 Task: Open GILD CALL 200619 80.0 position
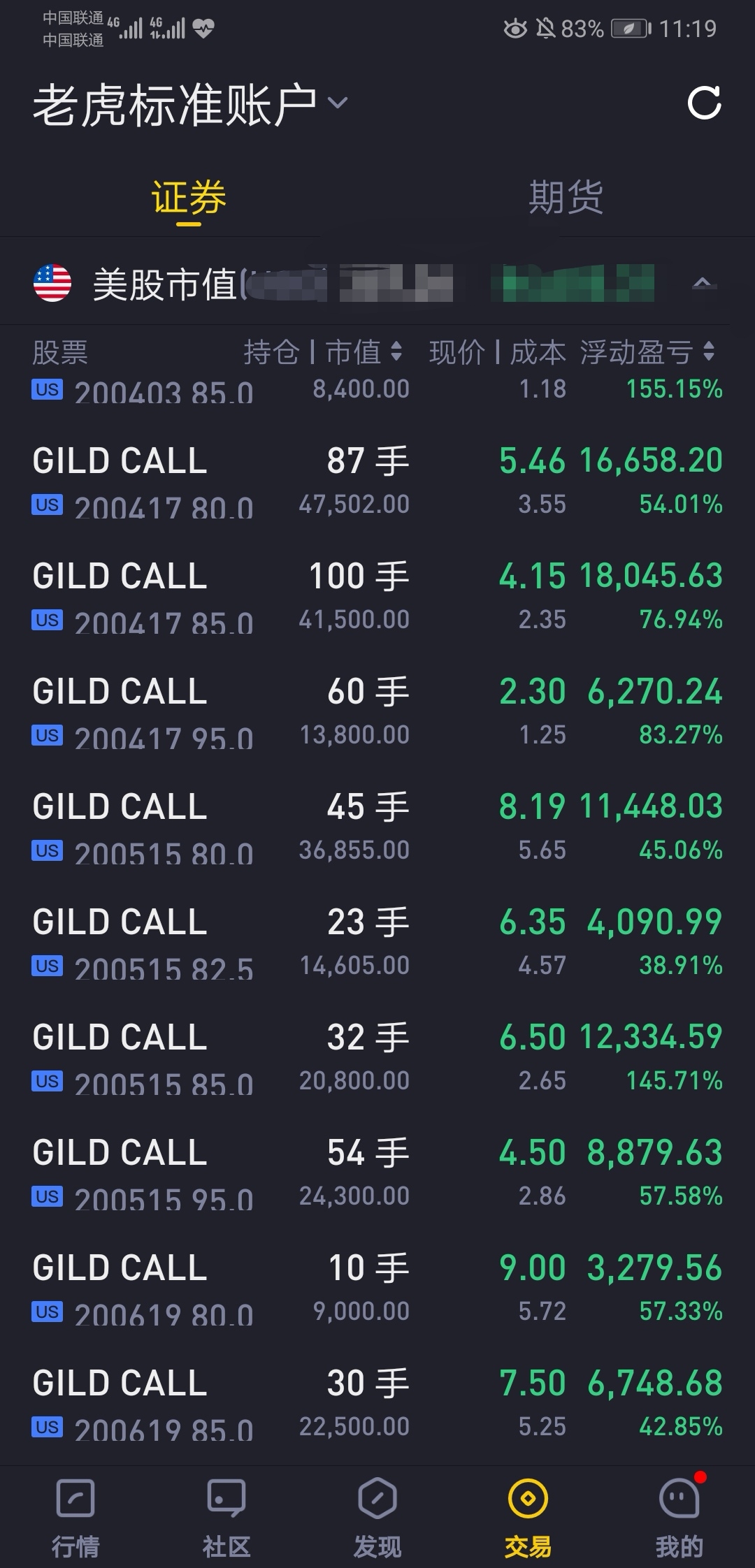(x=377, y=1289)
